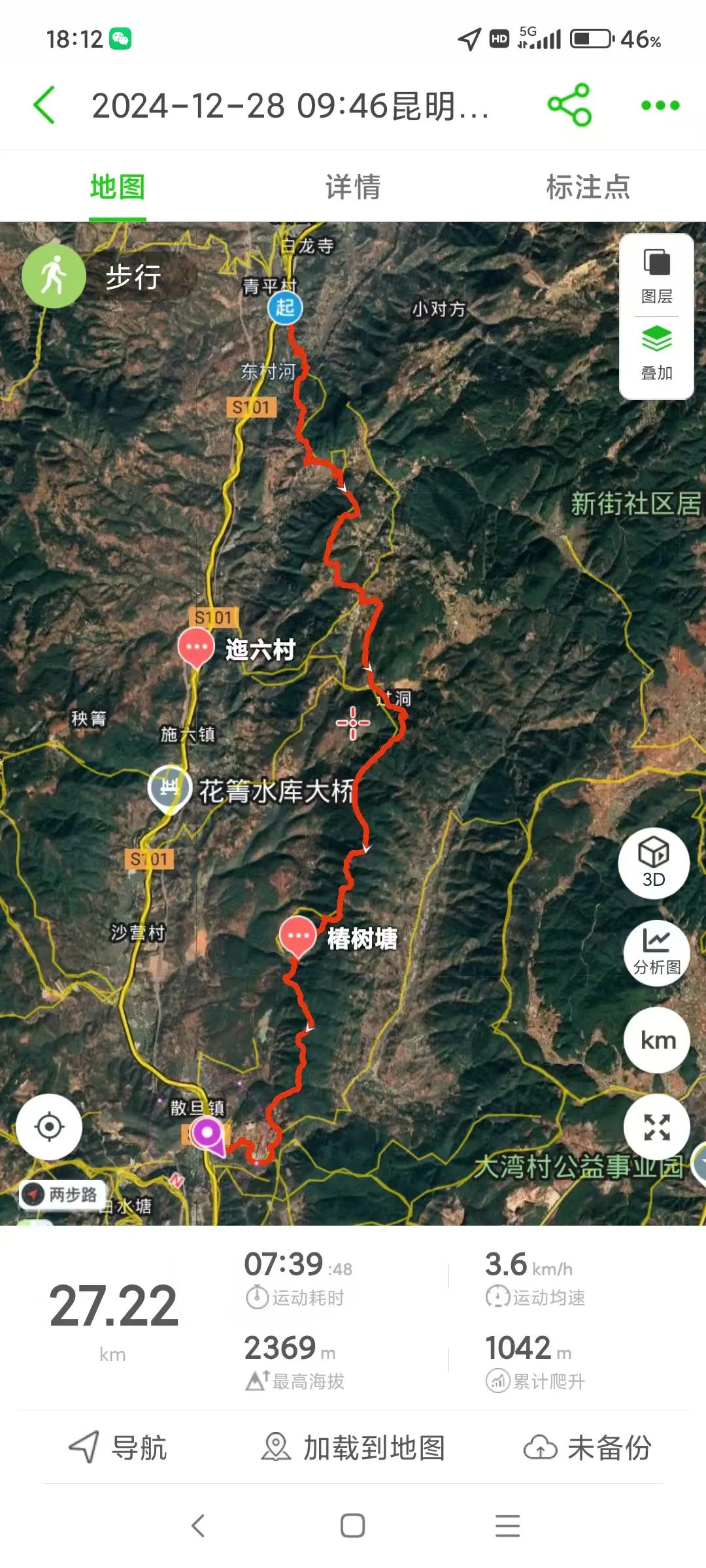This screenshot has height=1568, width=706.
Task: Tap the 叠加 overlay button
Action: [x=656, y=353]
